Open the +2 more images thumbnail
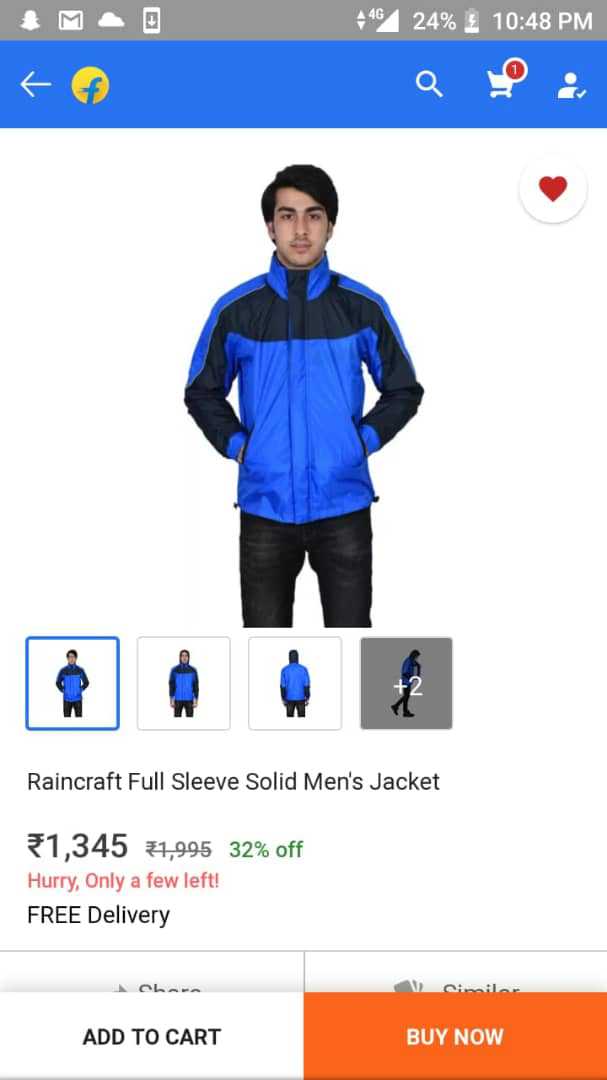 pos(406,684)
